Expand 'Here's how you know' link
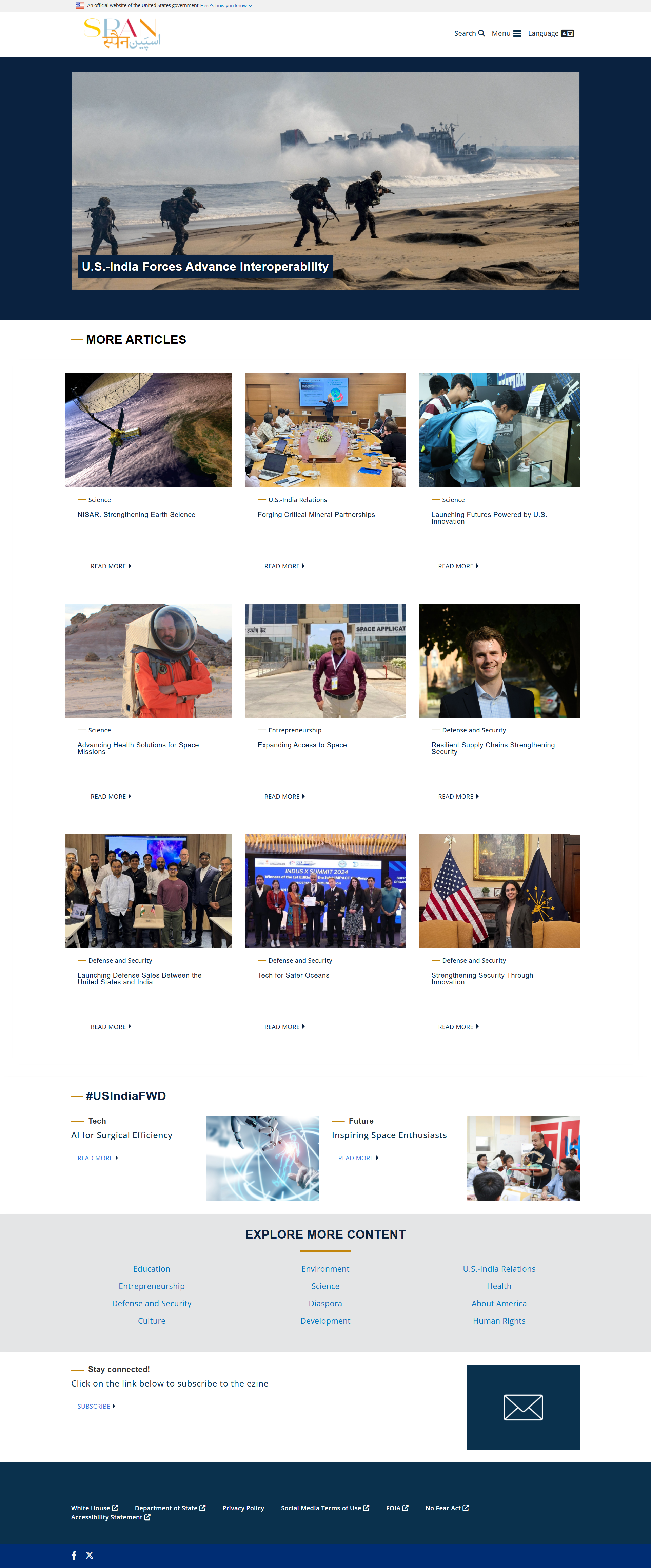651x1568 pixels. (226, 5)
